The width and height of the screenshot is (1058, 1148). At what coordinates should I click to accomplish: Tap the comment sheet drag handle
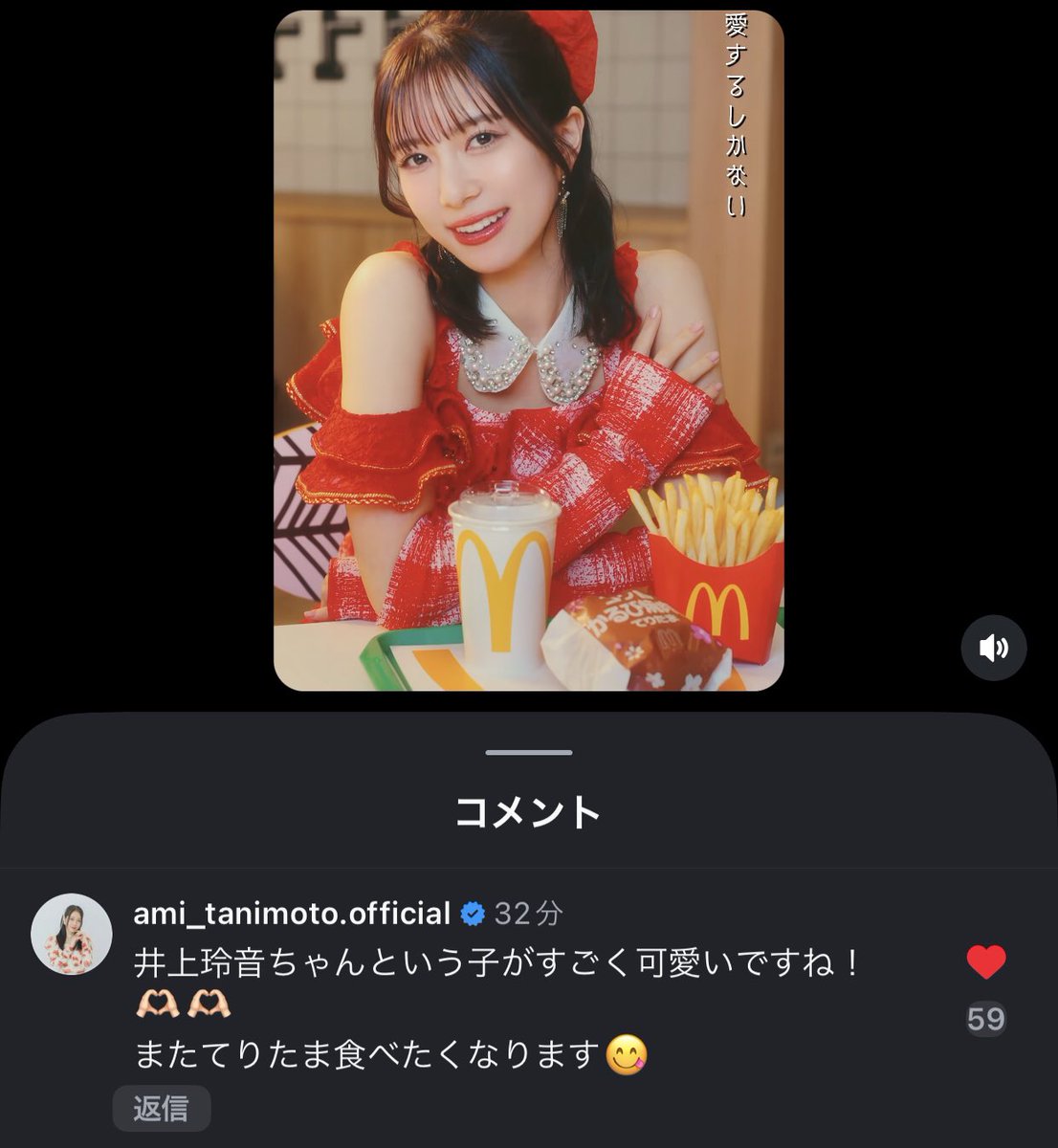pyautogui.click(x=528, y=753)
